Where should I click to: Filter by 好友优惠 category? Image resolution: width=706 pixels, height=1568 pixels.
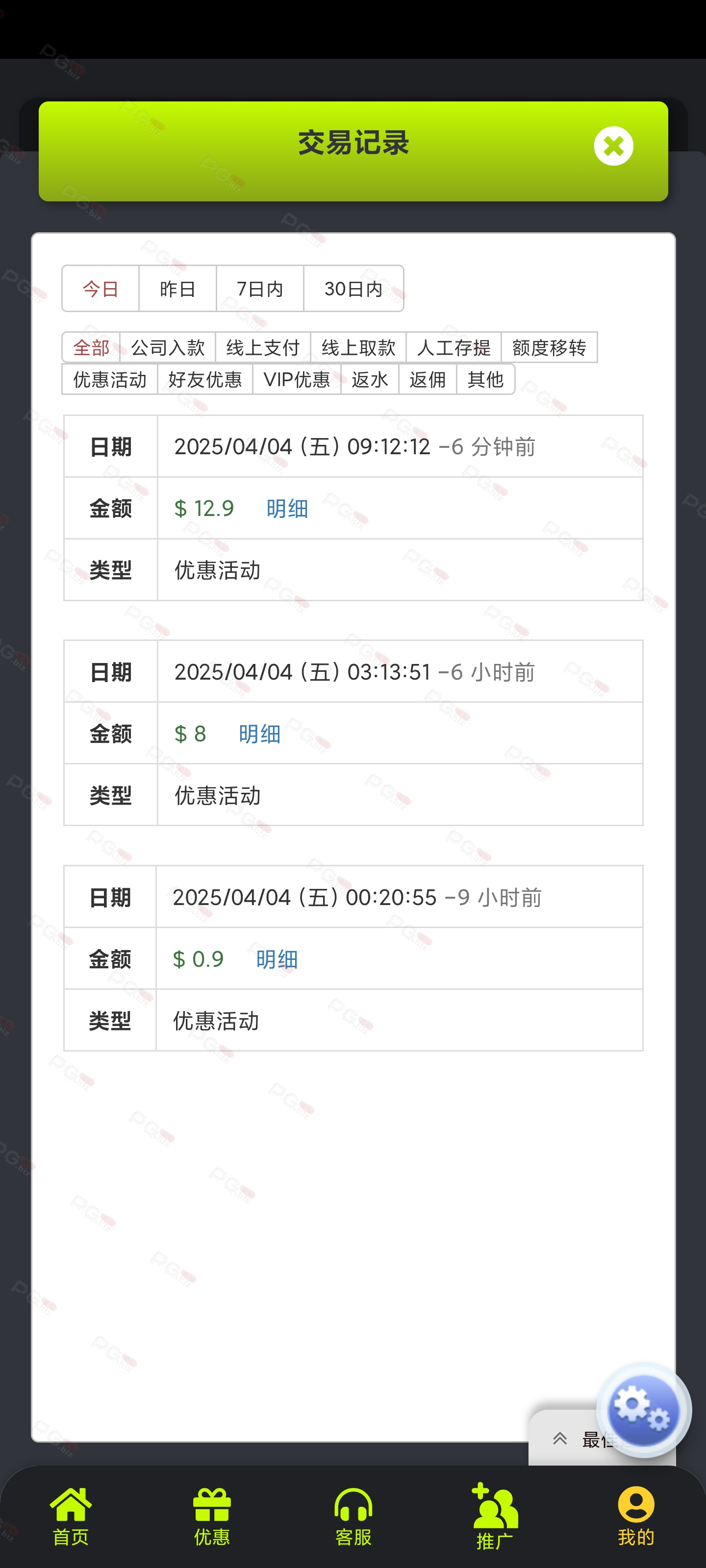tap(205, 379)
